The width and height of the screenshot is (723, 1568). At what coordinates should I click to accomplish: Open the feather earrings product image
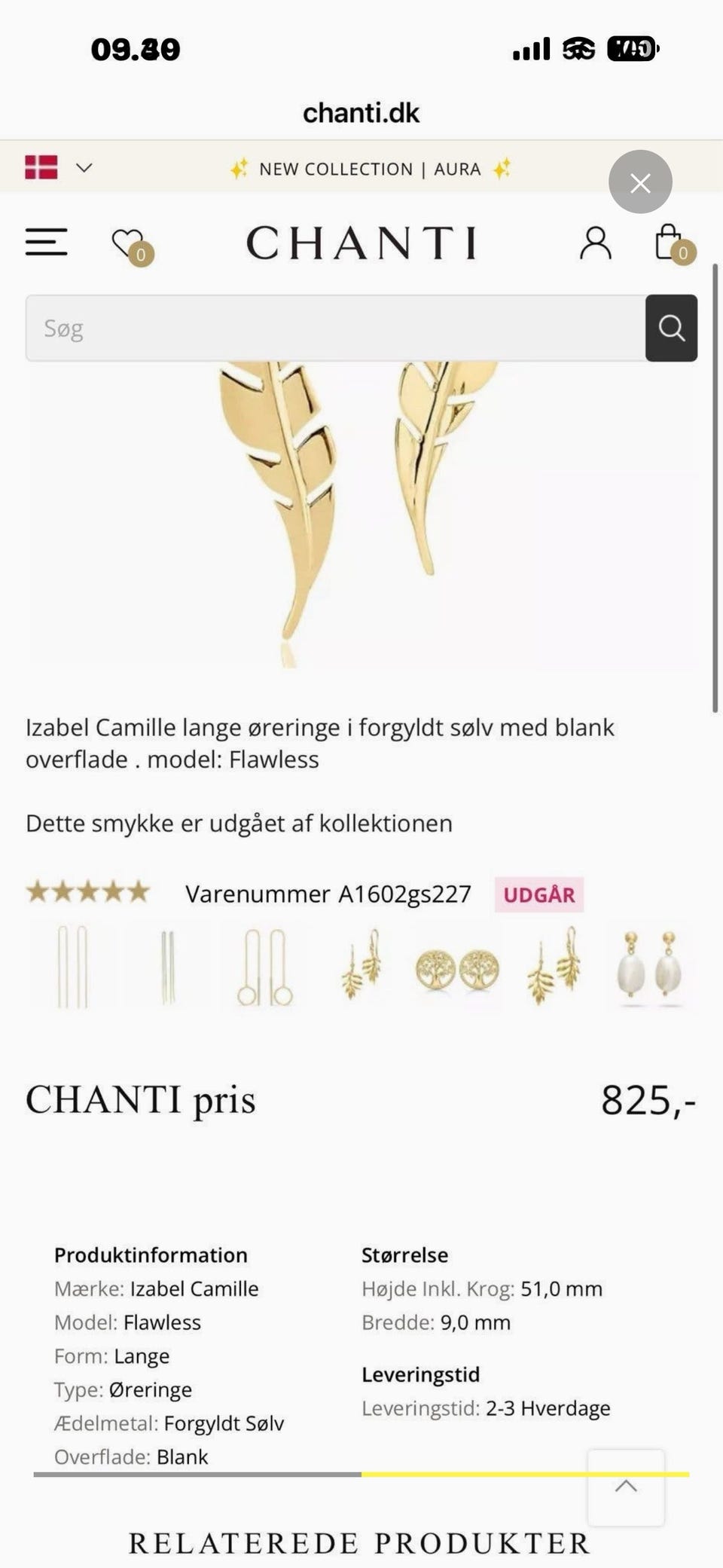(x=361, y=514)
